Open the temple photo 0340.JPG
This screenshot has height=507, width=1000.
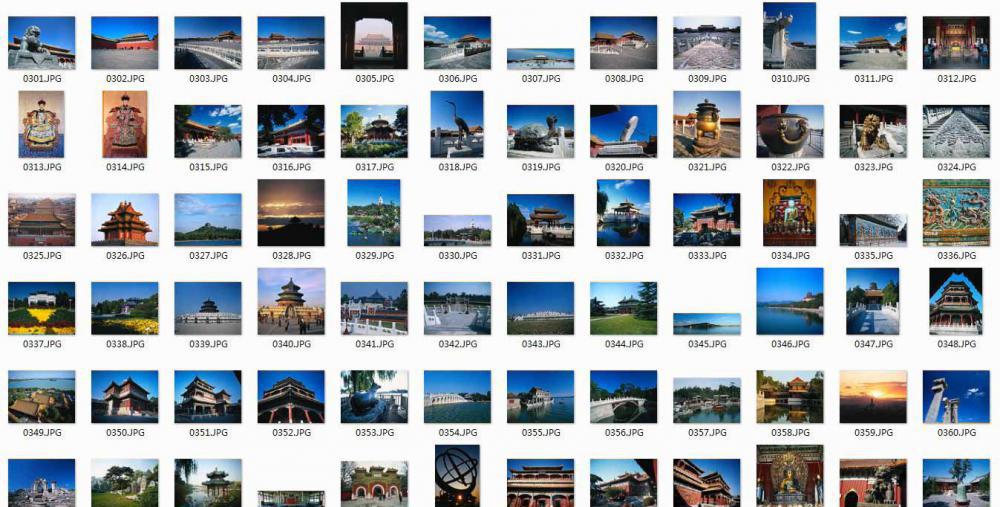click(291, 300)
